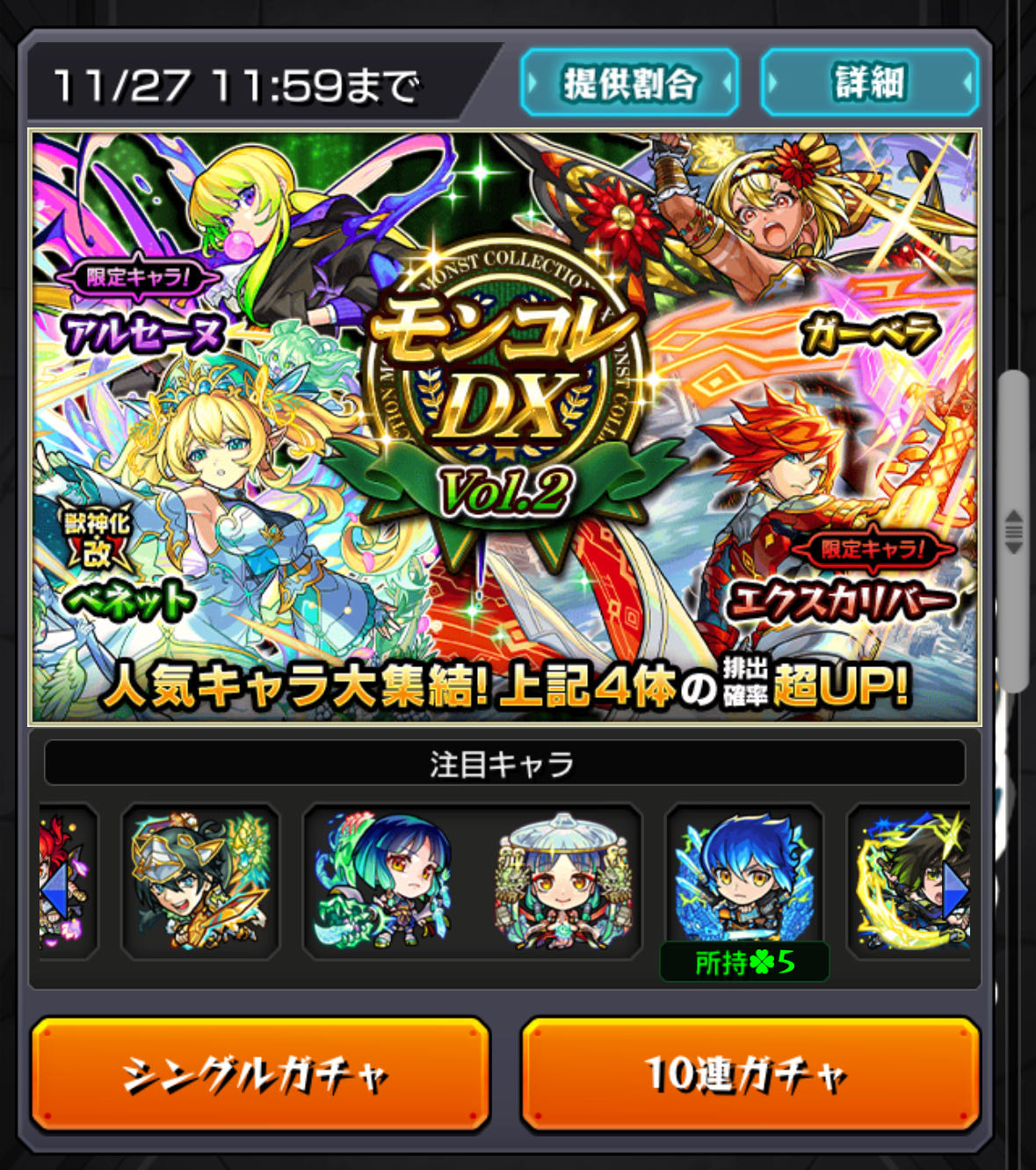Open the 提供割合 rates button
1036x1170 pixels.
click(x=628, y=84)
